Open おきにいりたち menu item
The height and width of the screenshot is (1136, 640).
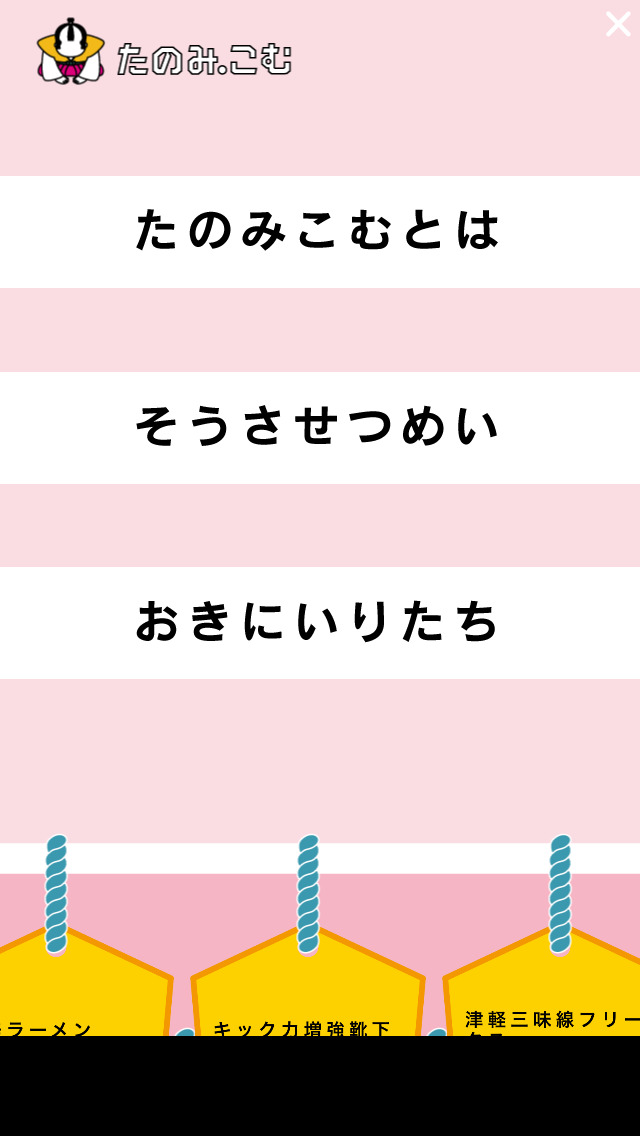(x=319, y=622)
